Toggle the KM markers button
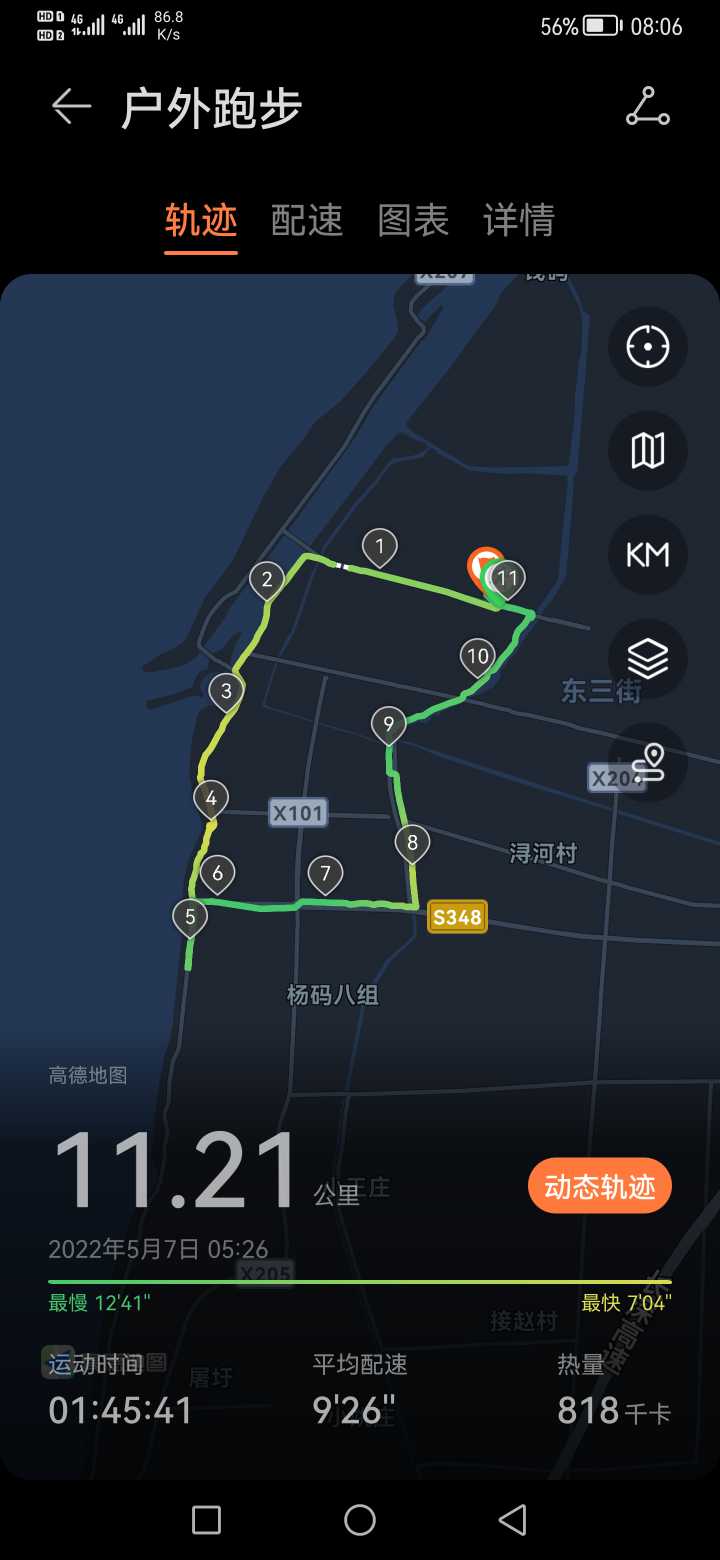Screen dimensions: 720x1560 click(x=648, y=555)
